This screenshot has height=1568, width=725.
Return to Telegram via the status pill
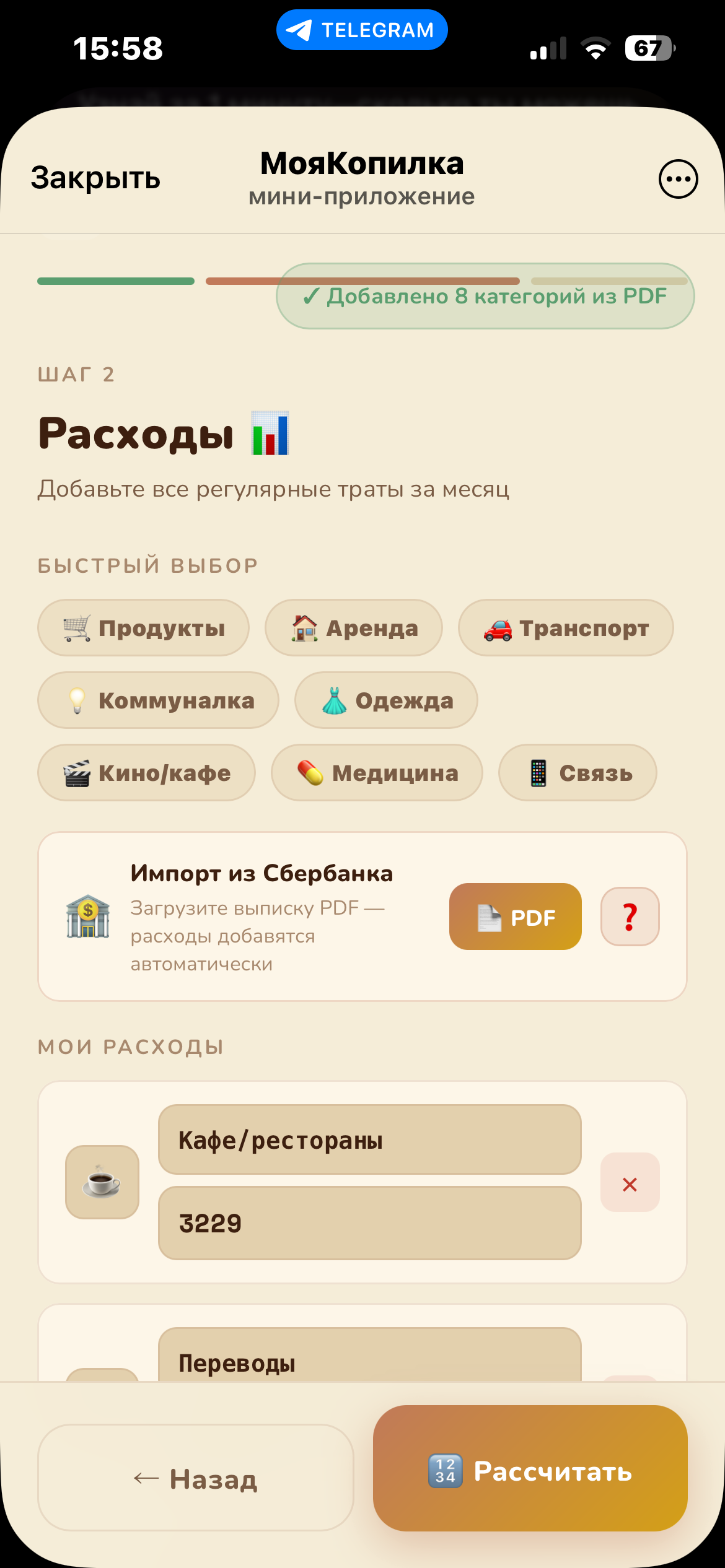tap(362, 30)
